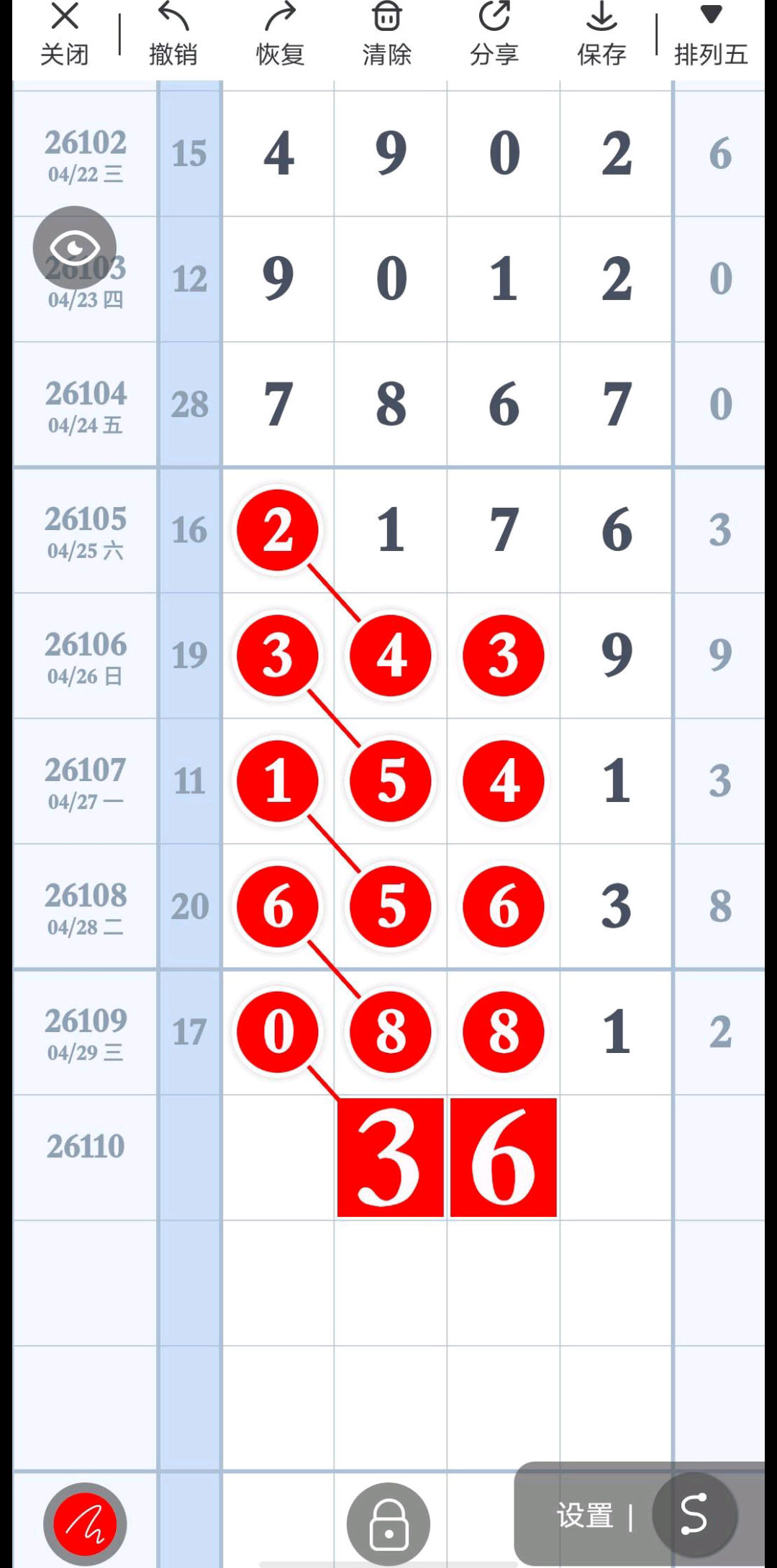
Task: Undo the last mark with 撤销
Action: [x=173, y=35]
